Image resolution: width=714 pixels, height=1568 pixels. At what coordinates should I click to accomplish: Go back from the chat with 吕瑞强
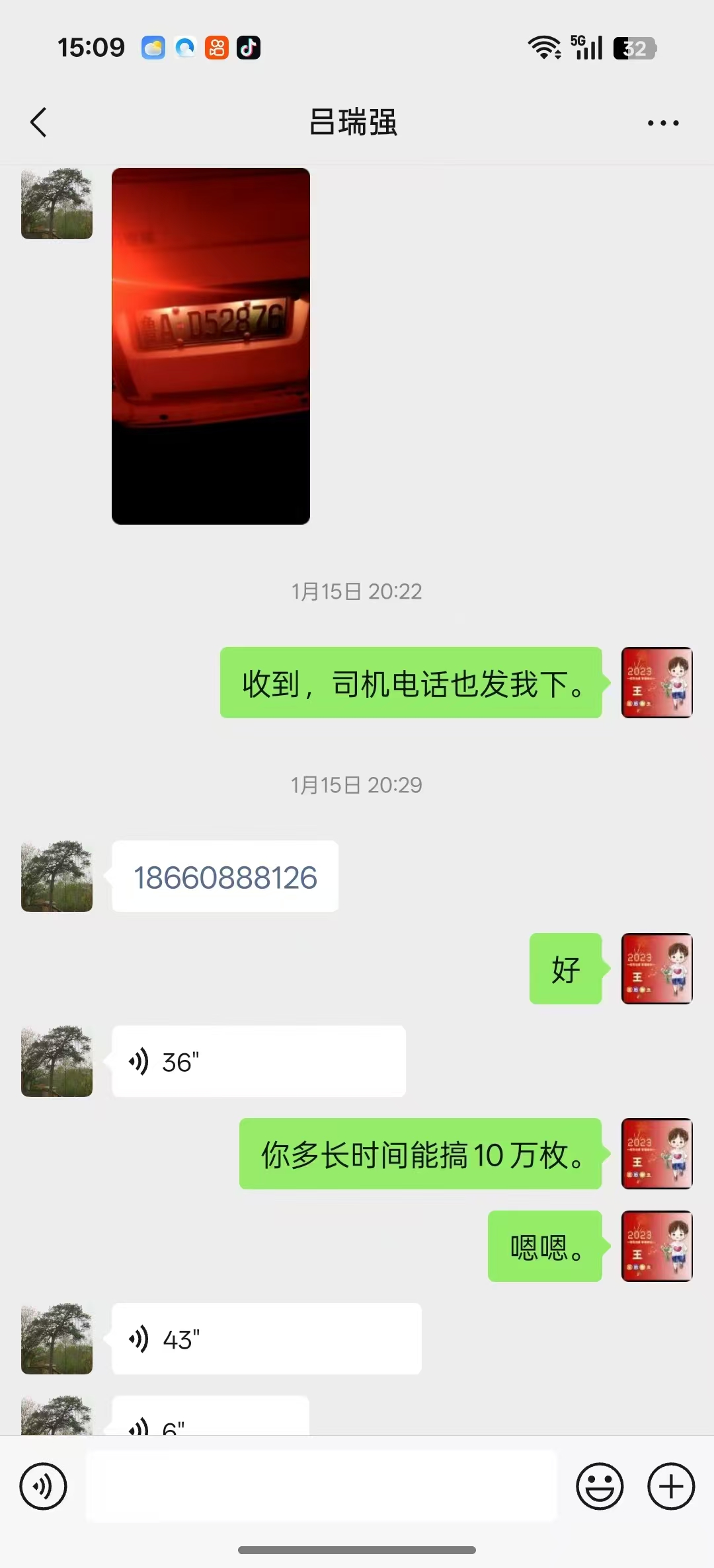coord(39,122)
